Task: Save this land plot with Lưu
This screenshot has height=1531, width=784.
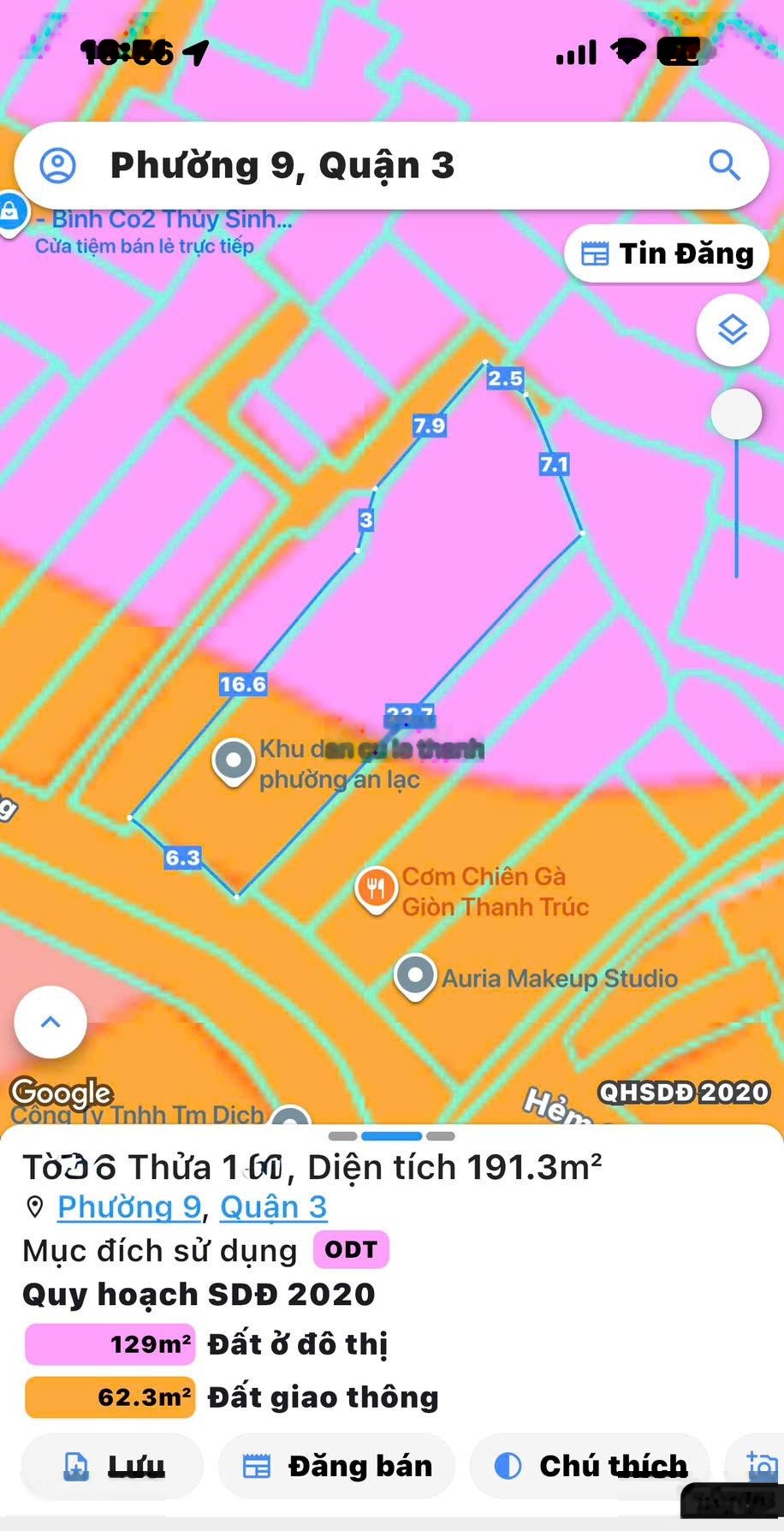Action: pos(113,1466)
